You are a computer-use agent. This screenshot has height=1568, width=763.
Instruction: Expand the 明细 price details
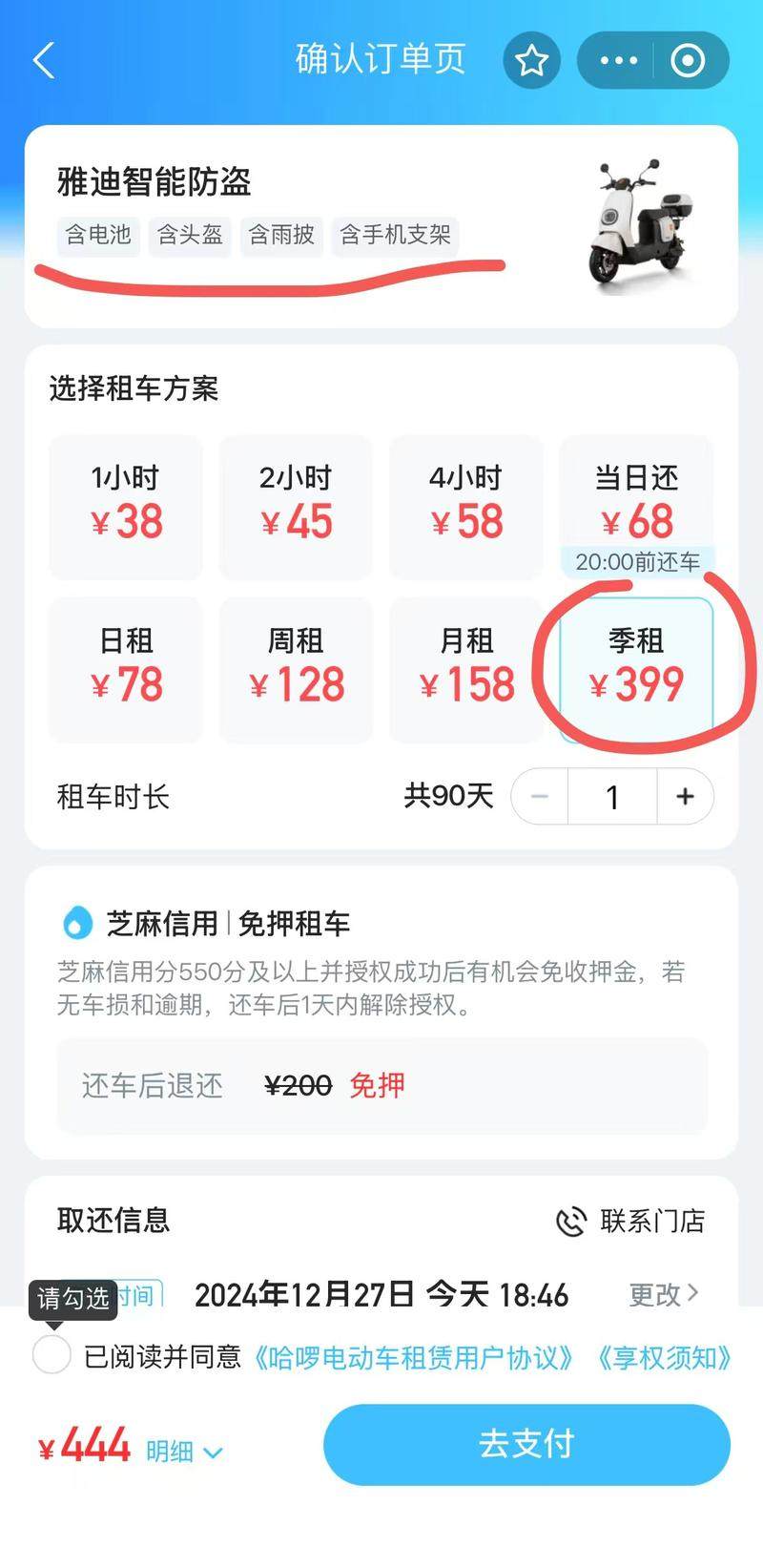pos(184,1452)
